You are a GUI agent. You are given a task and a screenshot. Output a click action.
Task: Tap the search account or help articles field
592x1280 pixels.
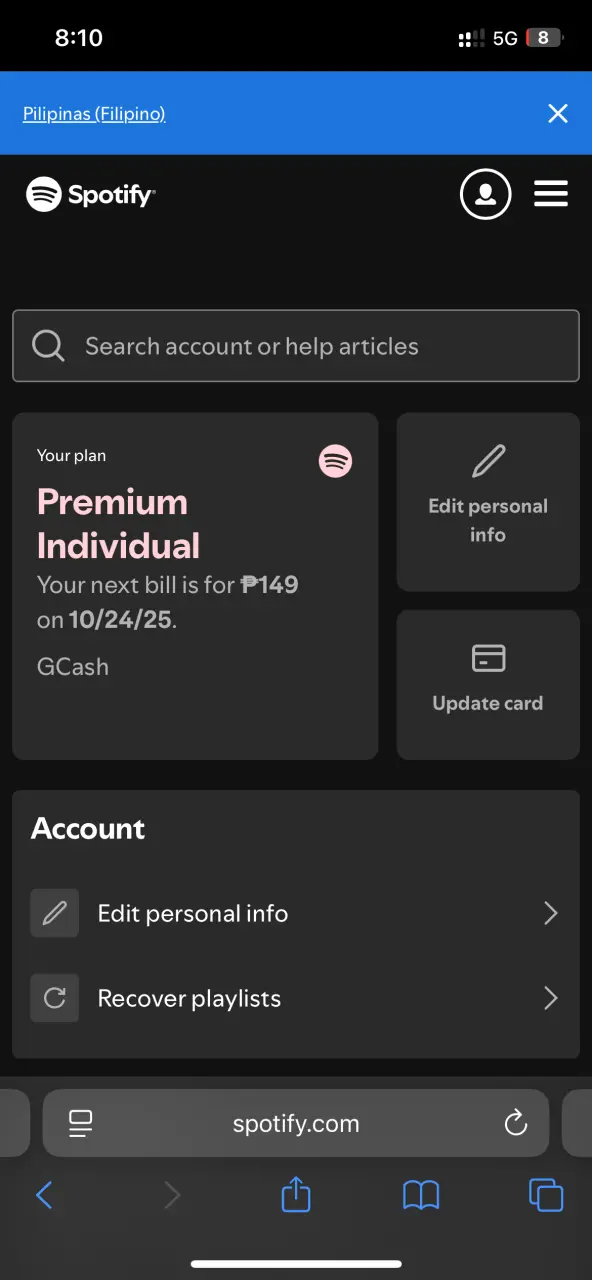pos(296,346)
